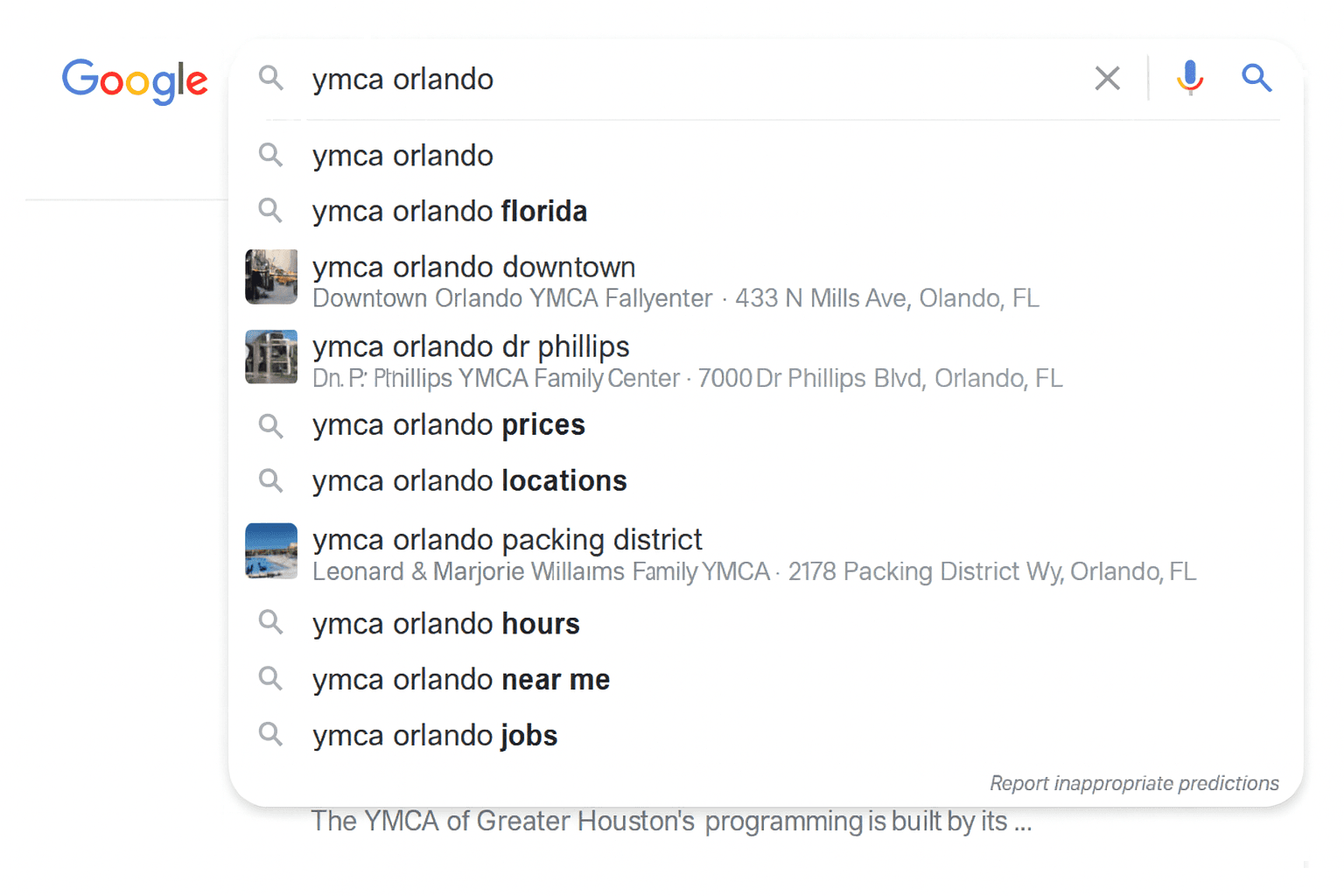1344x896 pixels.
Task: Open the 'ymca orlando downtown' place suggestion
Action: click(x=474, y=268)
